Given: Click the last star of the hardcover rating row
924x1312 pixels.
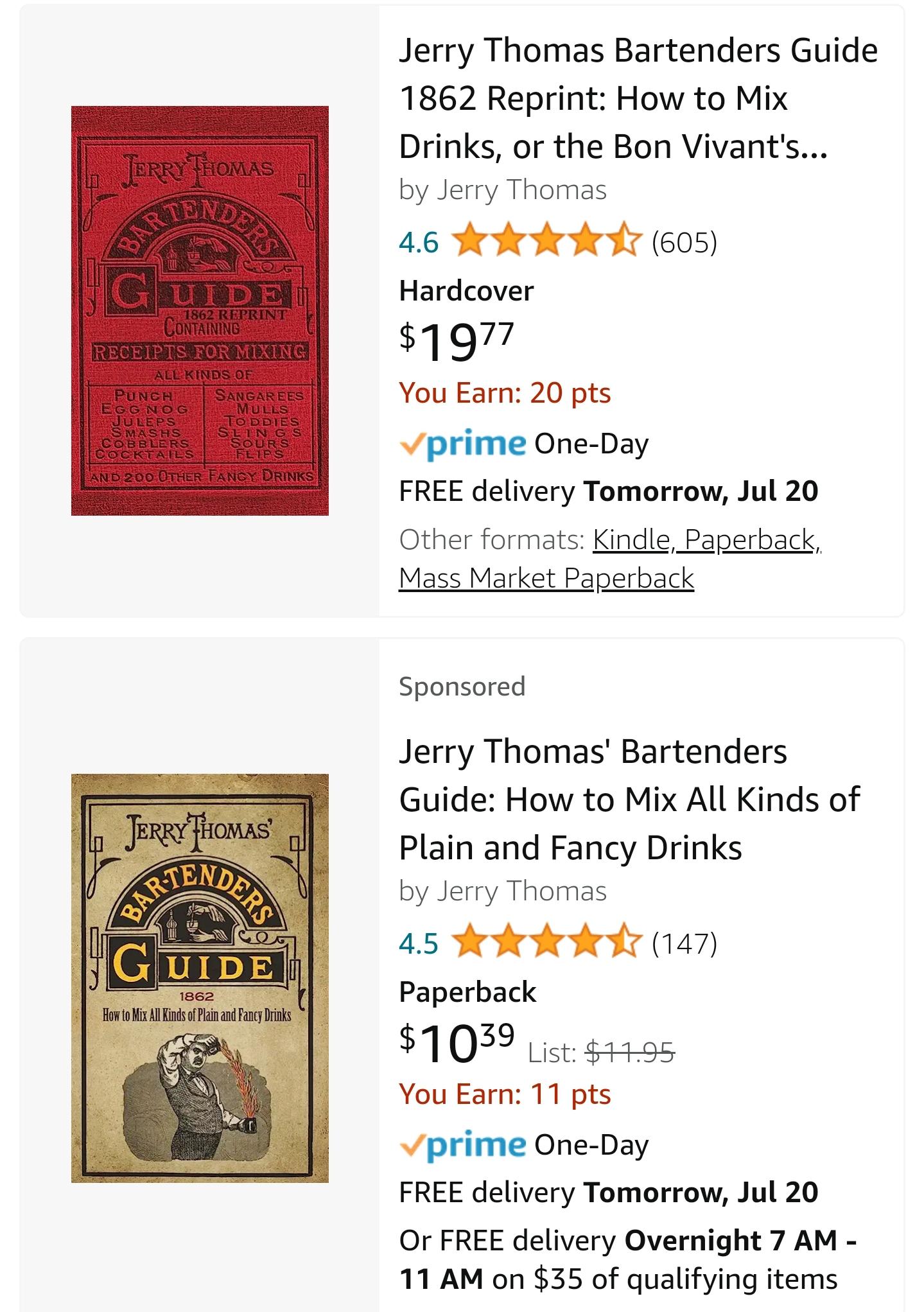Looking at the screenshot, I should (x=620, y=243).
